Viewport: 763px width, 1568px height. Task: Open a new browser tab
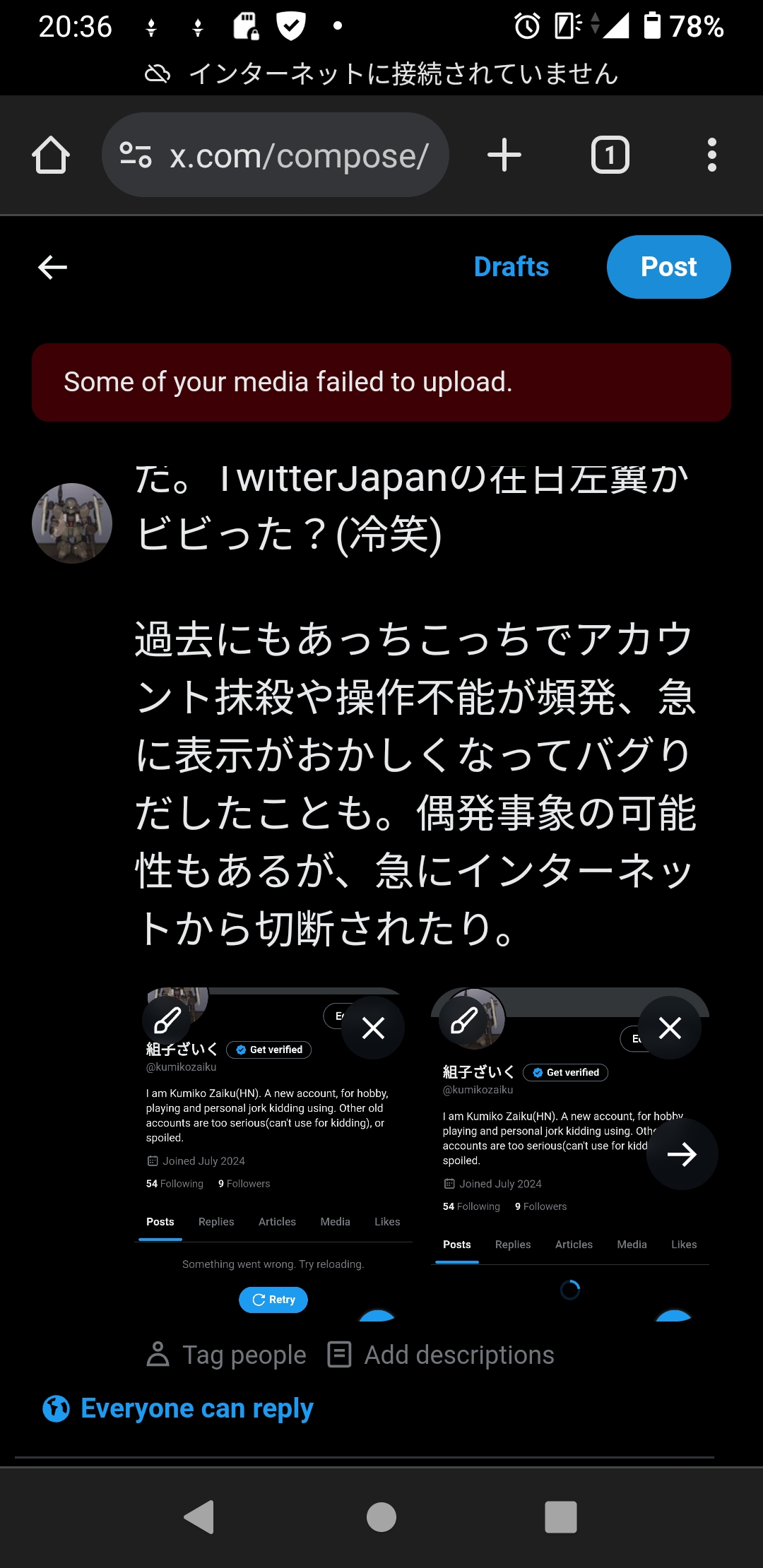pos(504,155)
